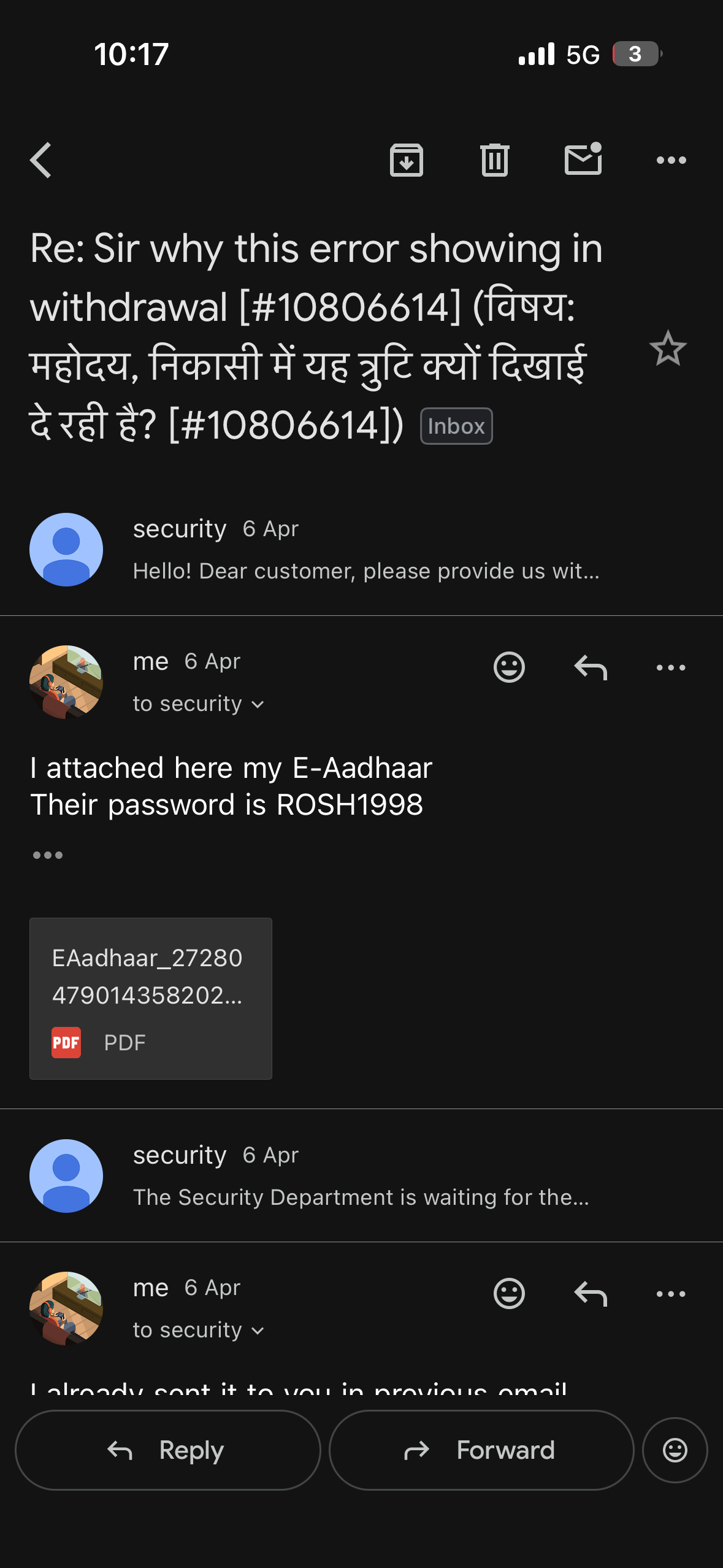Viewport: 723px width, 1568px height.
Task: Open the emoji reaction button beside Forward
Action: pos(675,1450)
